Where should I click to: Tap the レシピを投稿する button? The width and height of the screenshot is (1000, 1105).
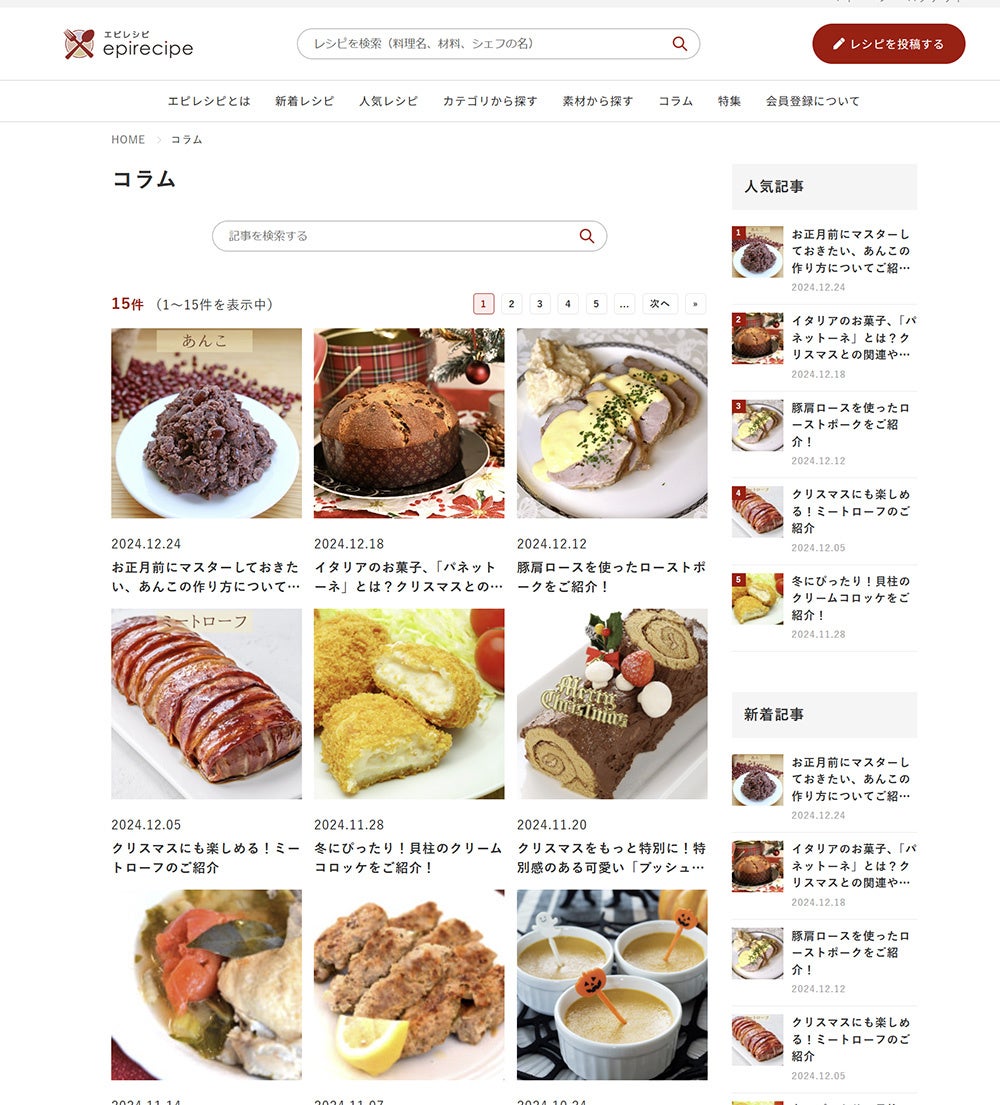[x=888, y=44]
